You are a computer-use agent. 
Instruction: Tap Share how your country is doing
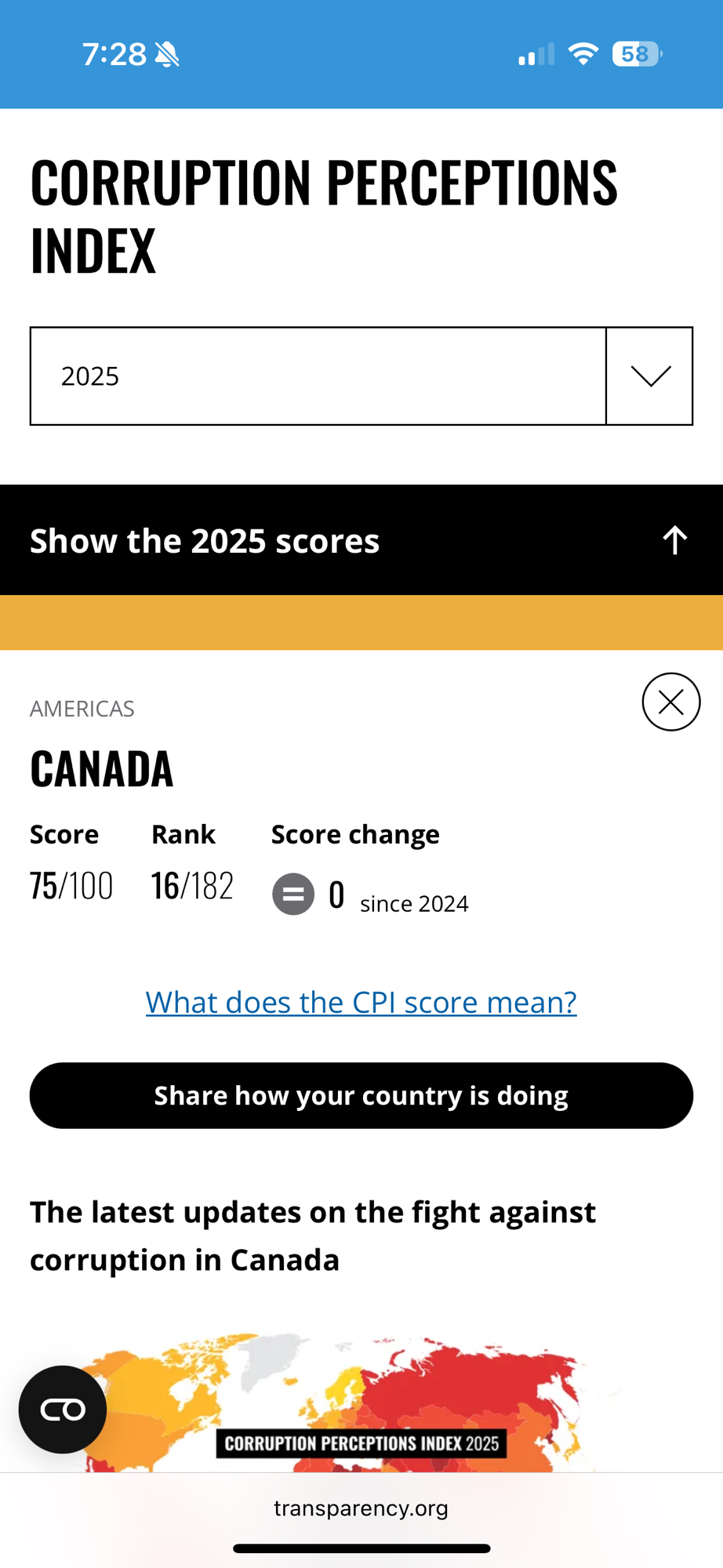point(361,1095)
